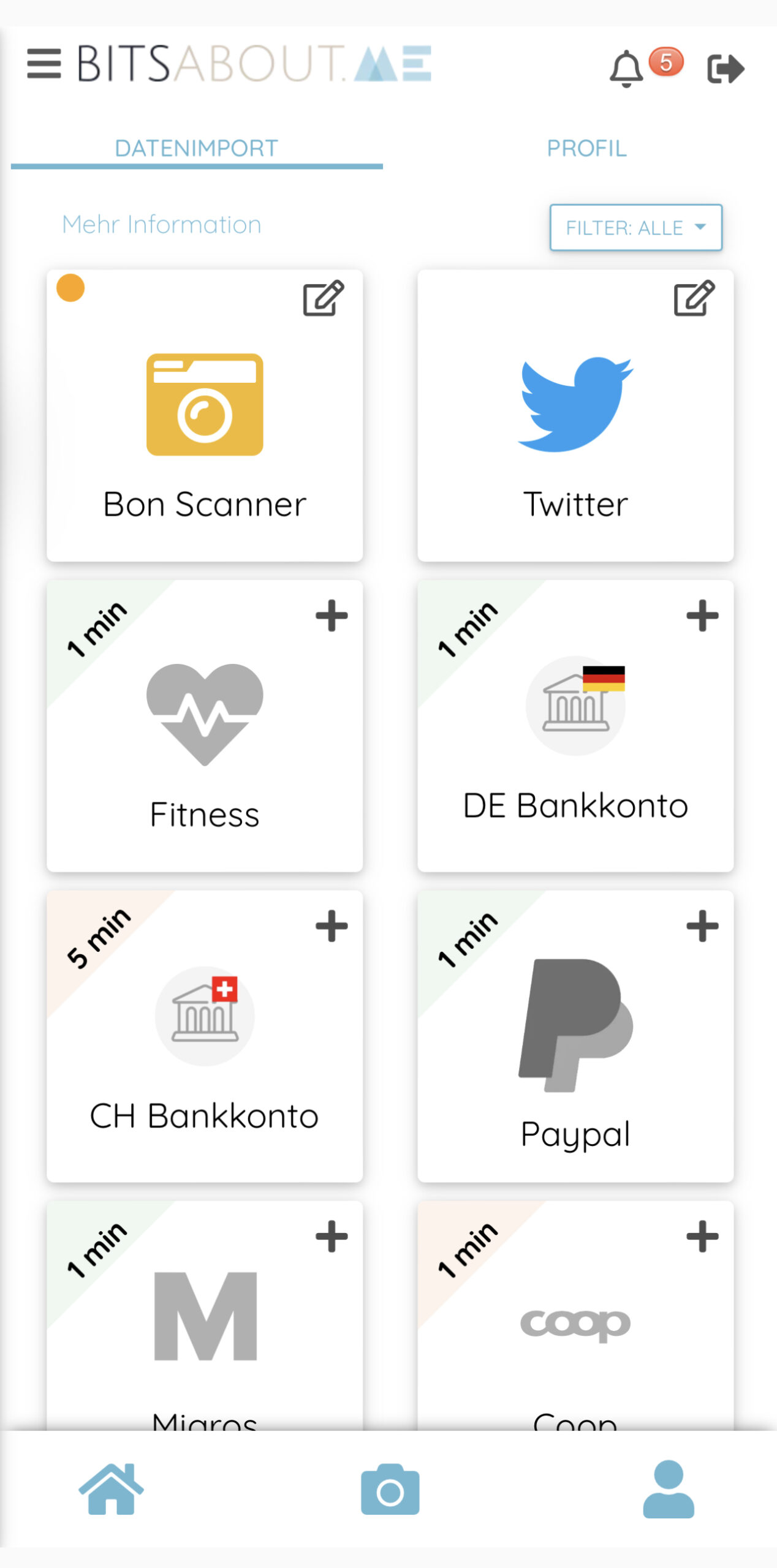Edit the Bon Scanner data source

[324, 298]
